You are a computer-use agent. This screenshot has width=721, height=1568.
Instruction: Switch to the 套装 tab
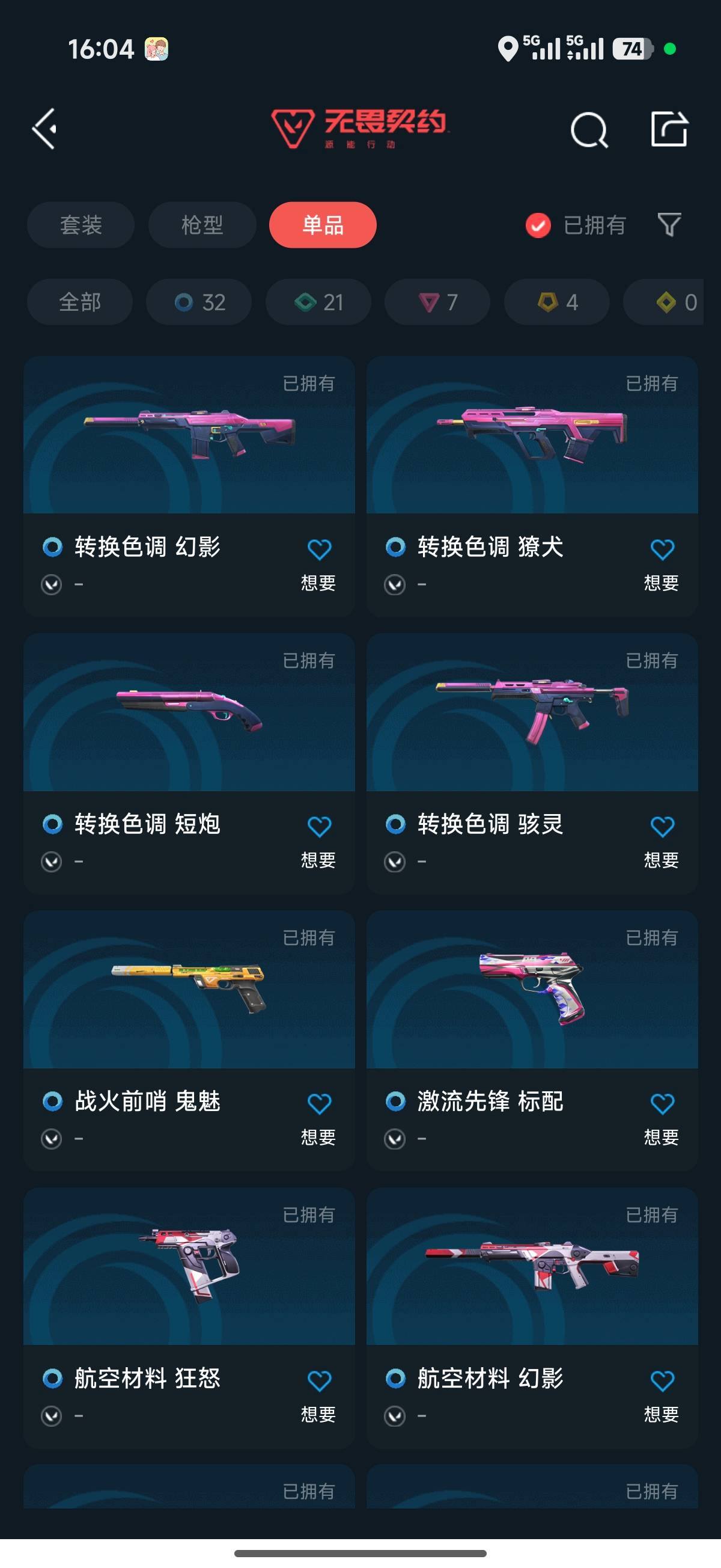[81, 225]
